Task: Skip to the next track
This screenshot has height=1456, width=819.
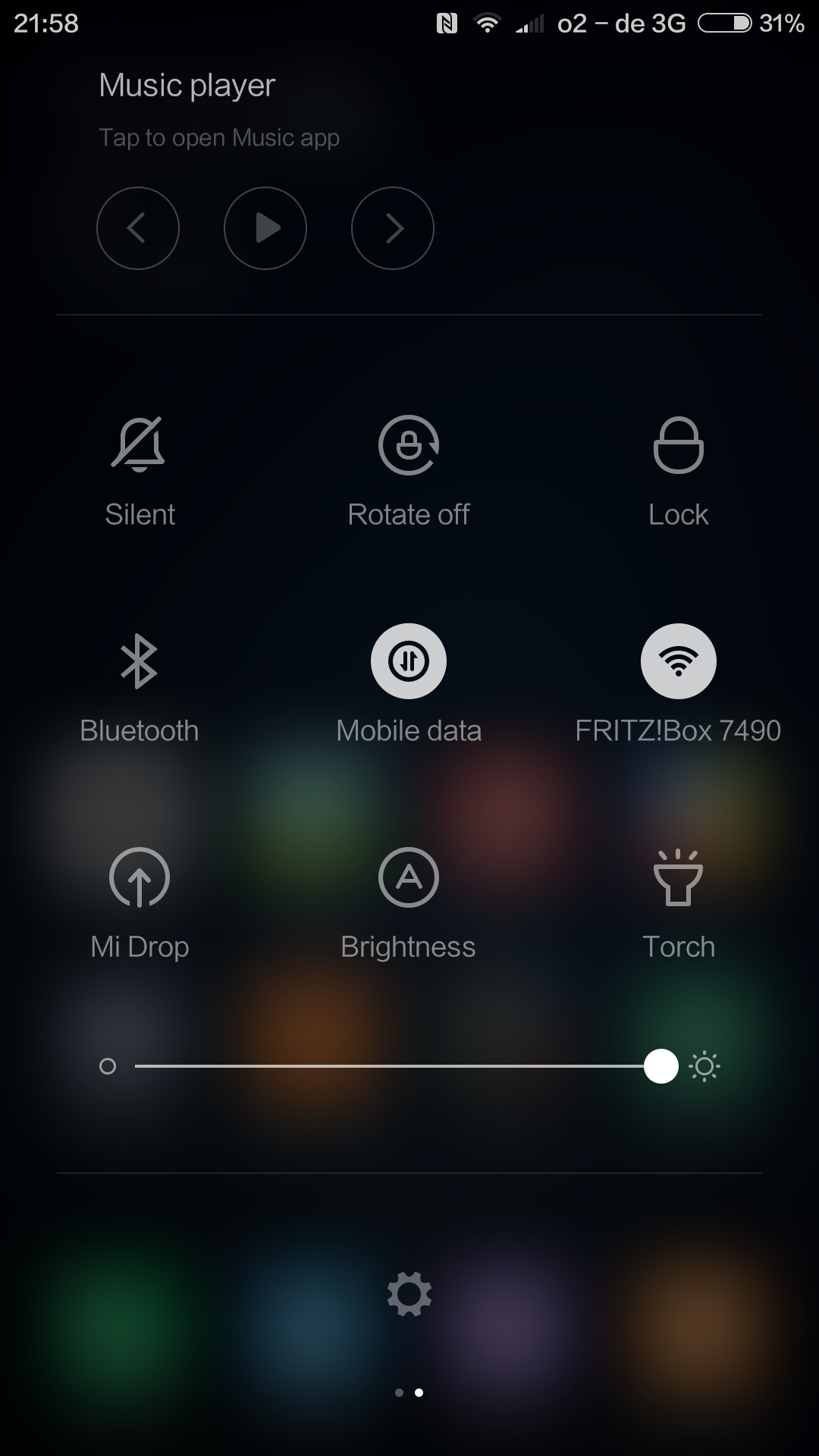Action: coord(393,228)
